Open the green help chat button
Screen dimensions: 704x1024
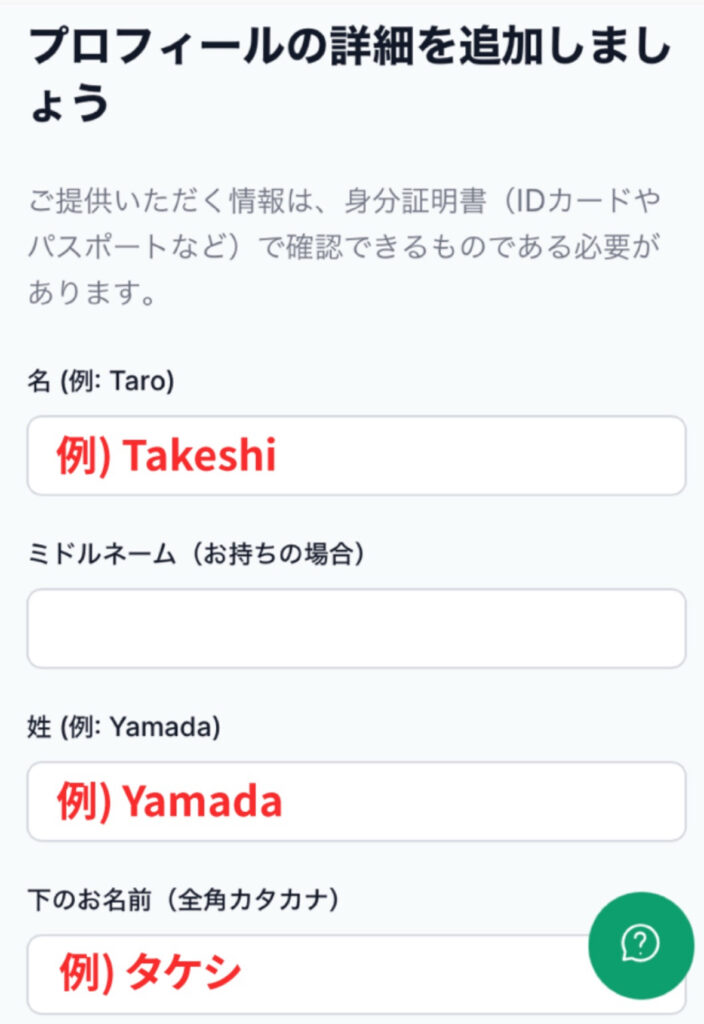tap(640, 942)
